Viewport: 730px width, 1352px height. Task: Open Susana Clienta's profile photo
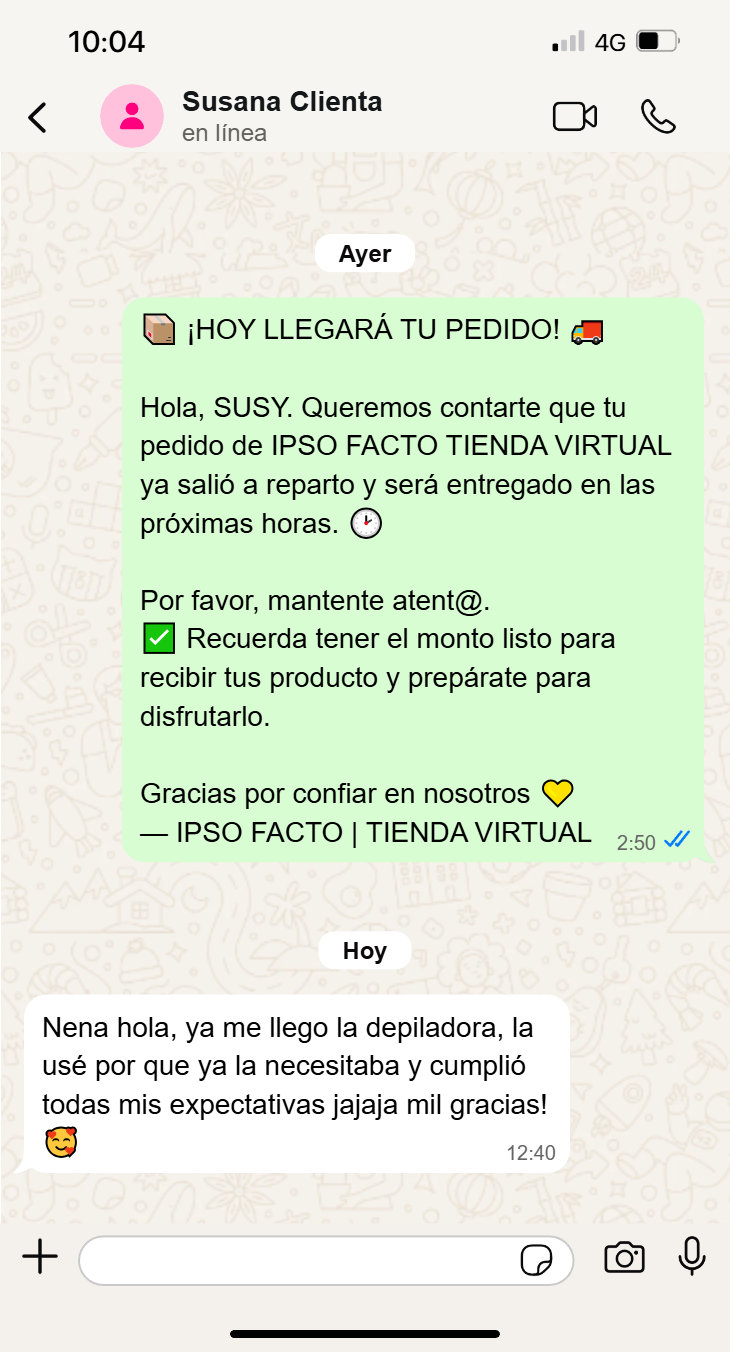pos(131,116)
